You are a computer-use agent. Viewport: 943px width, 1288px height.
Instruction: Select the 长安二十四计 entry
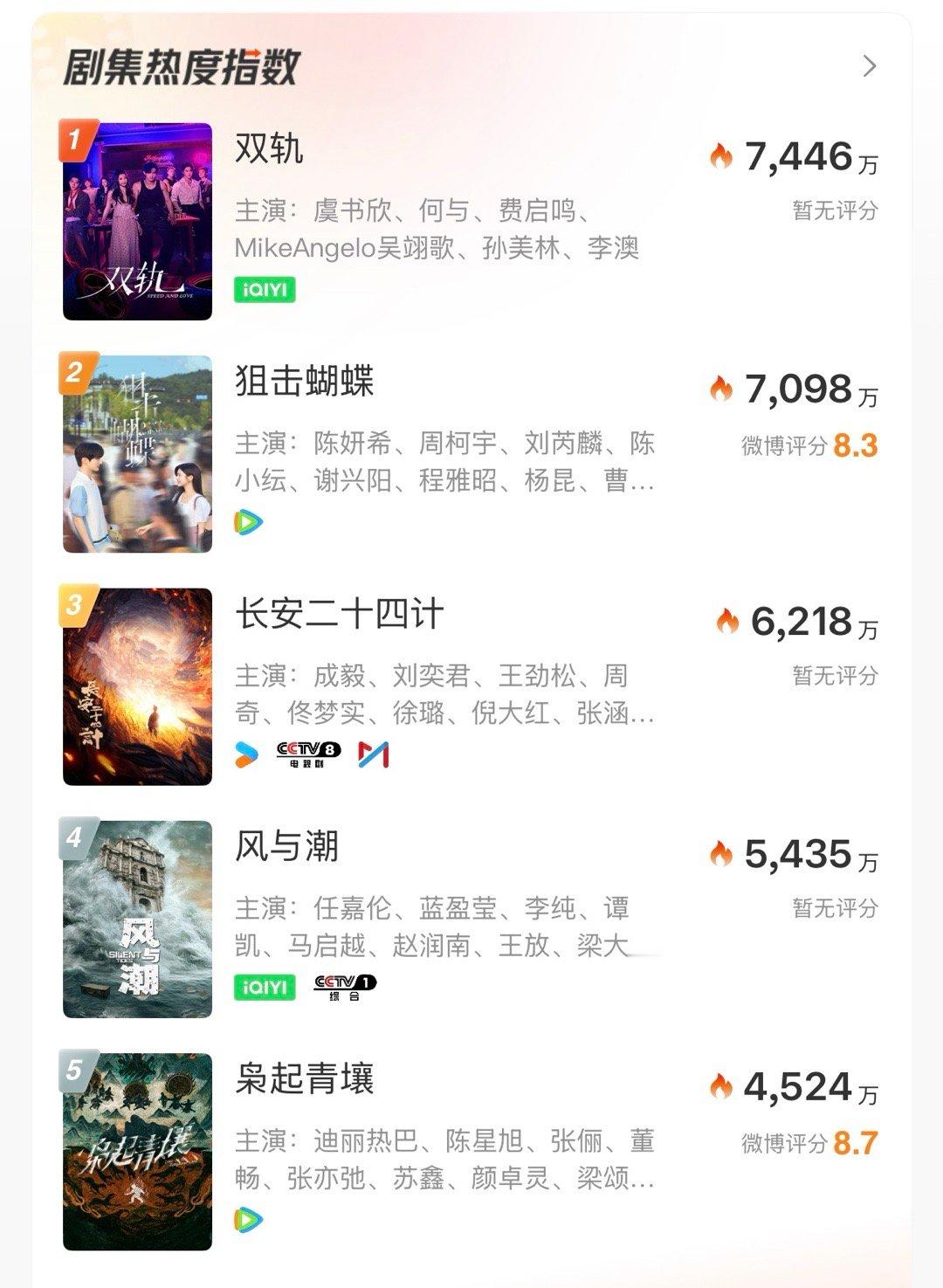point(339,615)
